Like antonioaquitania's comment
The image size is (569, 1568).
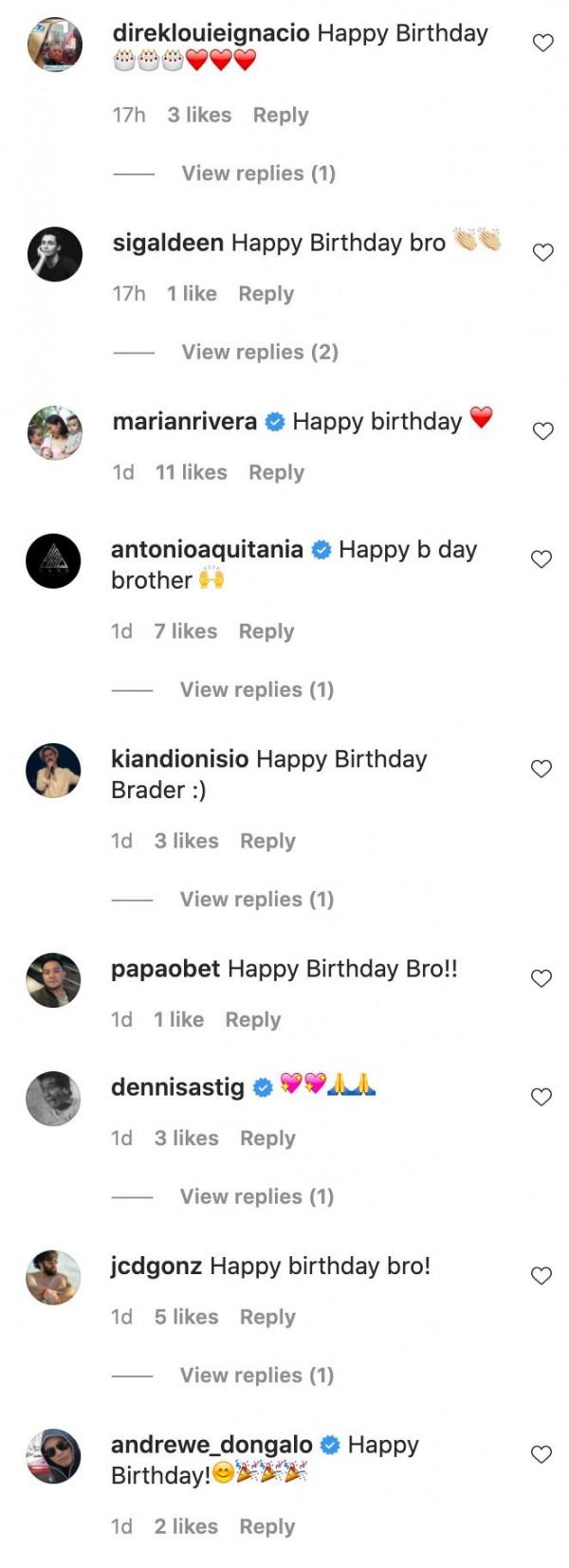click(x=541, y=559)
